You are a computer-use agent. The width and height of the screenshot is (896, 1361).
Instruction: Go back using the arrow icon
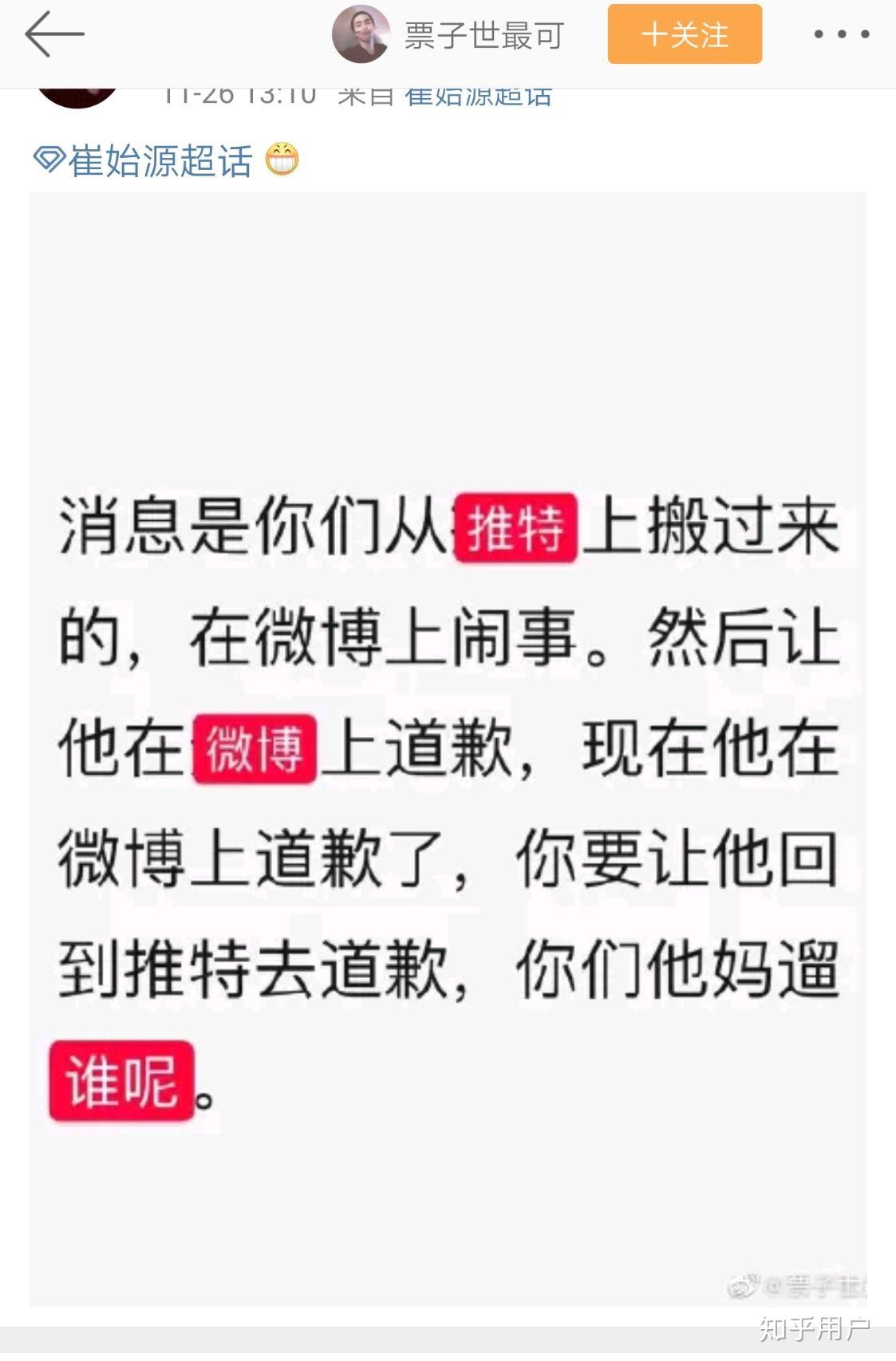53,34
